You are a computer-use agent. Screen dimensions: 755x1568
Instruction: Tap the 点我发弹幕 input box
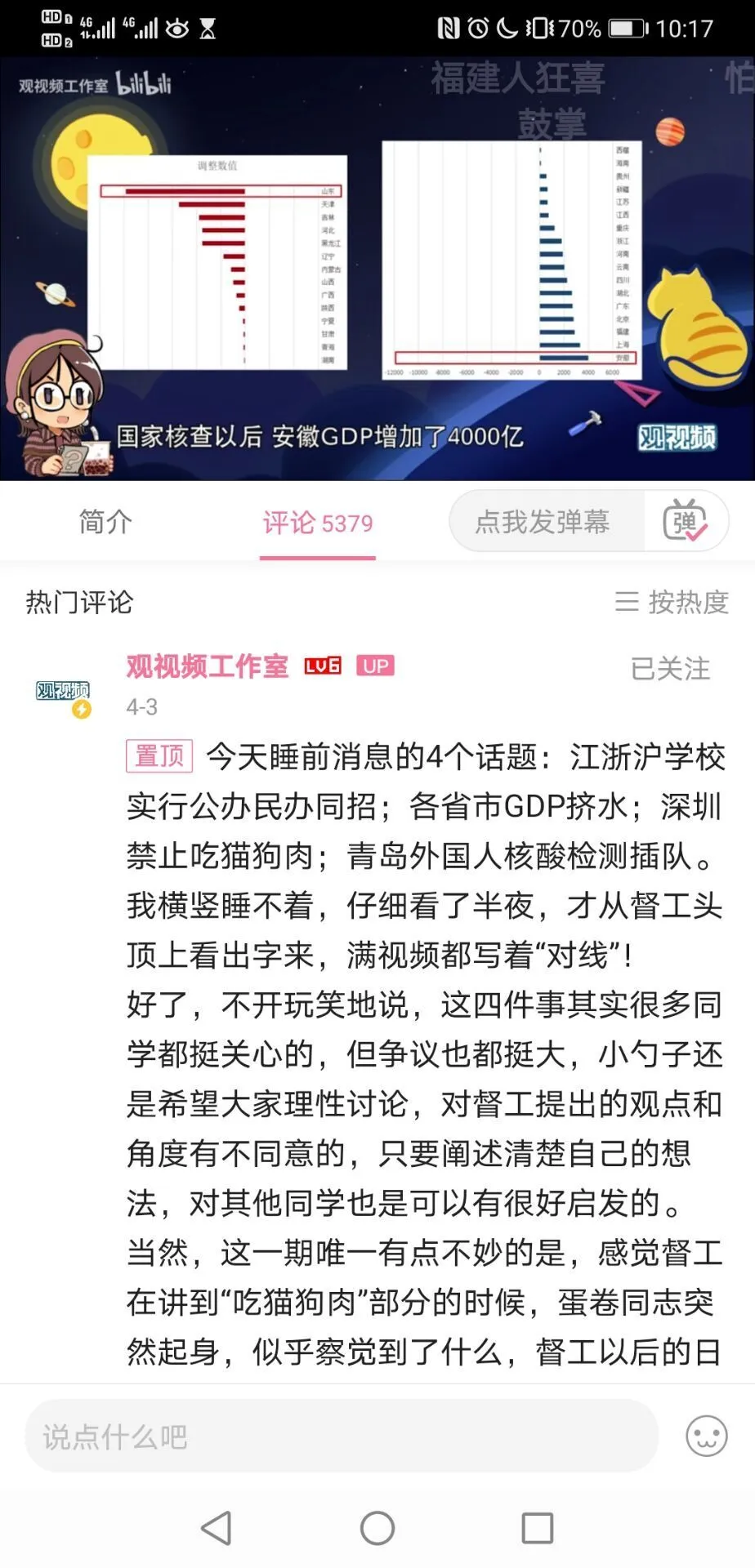pyautogui.click(x=543, y=521)
